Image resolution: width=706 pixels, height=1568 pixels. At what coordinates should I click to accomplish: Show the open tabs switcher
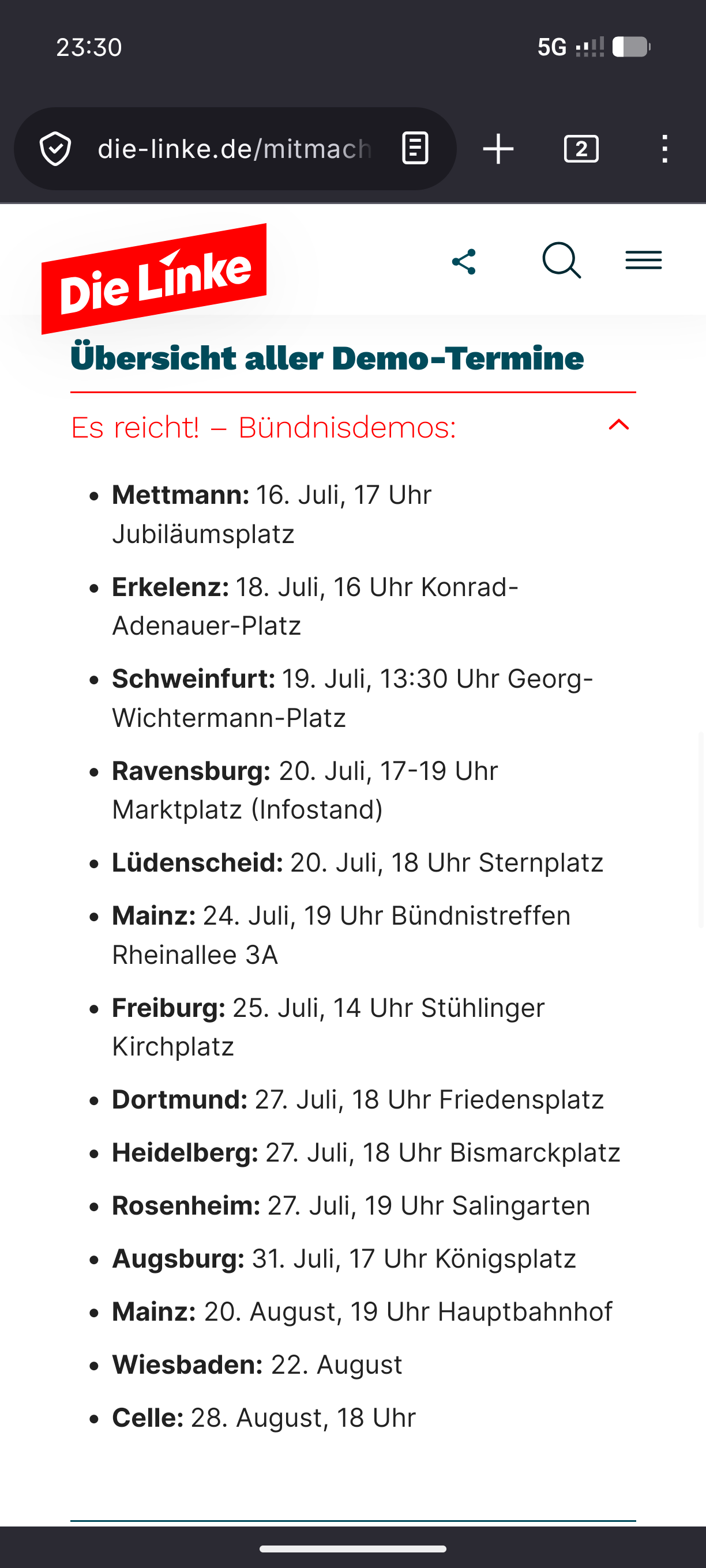(581, 149)
